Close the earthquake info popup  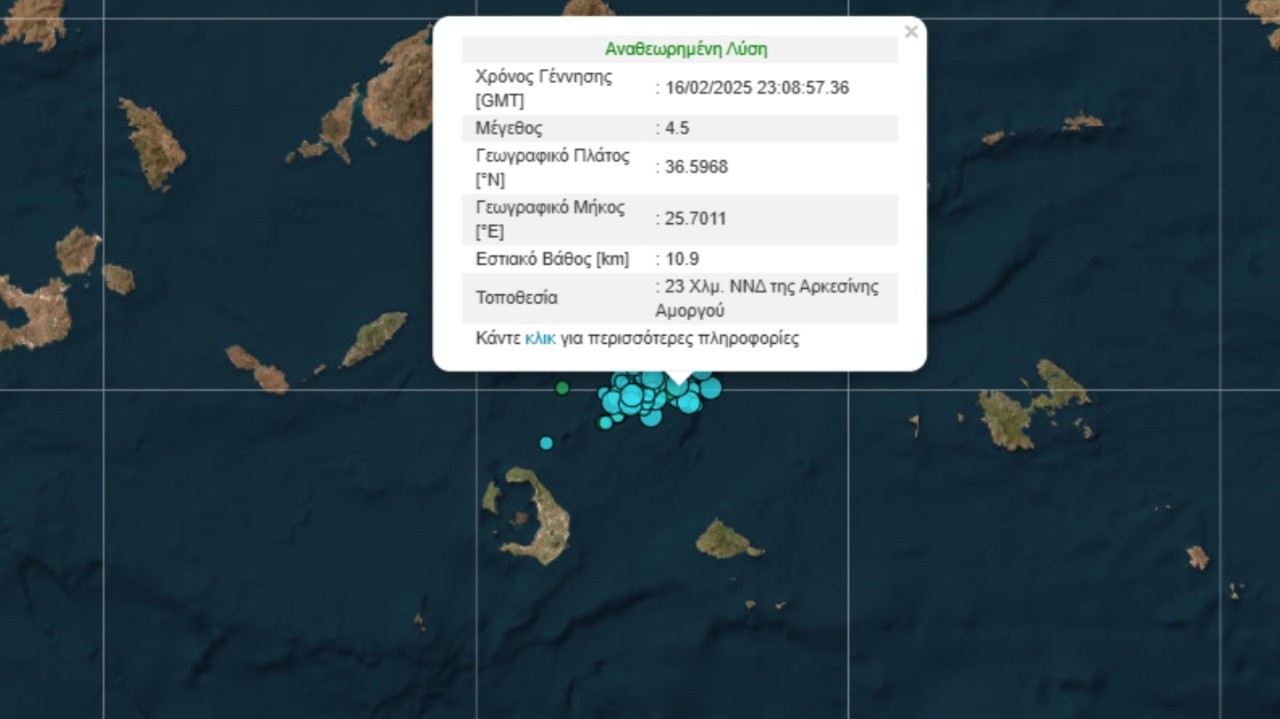tap(910, 32)
